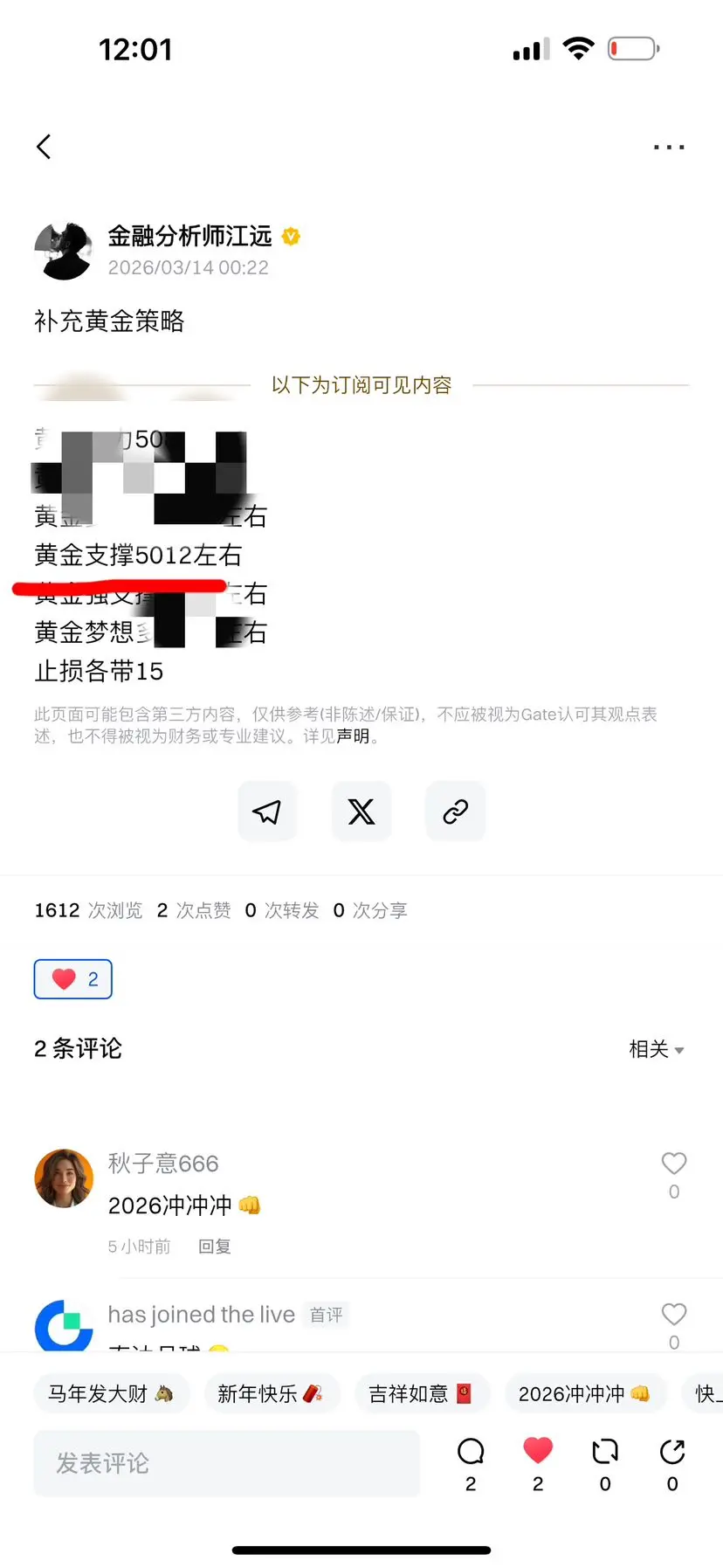Copy the post link icon
The height and width of the screenshot is (1568, 723).
point(455,812)
